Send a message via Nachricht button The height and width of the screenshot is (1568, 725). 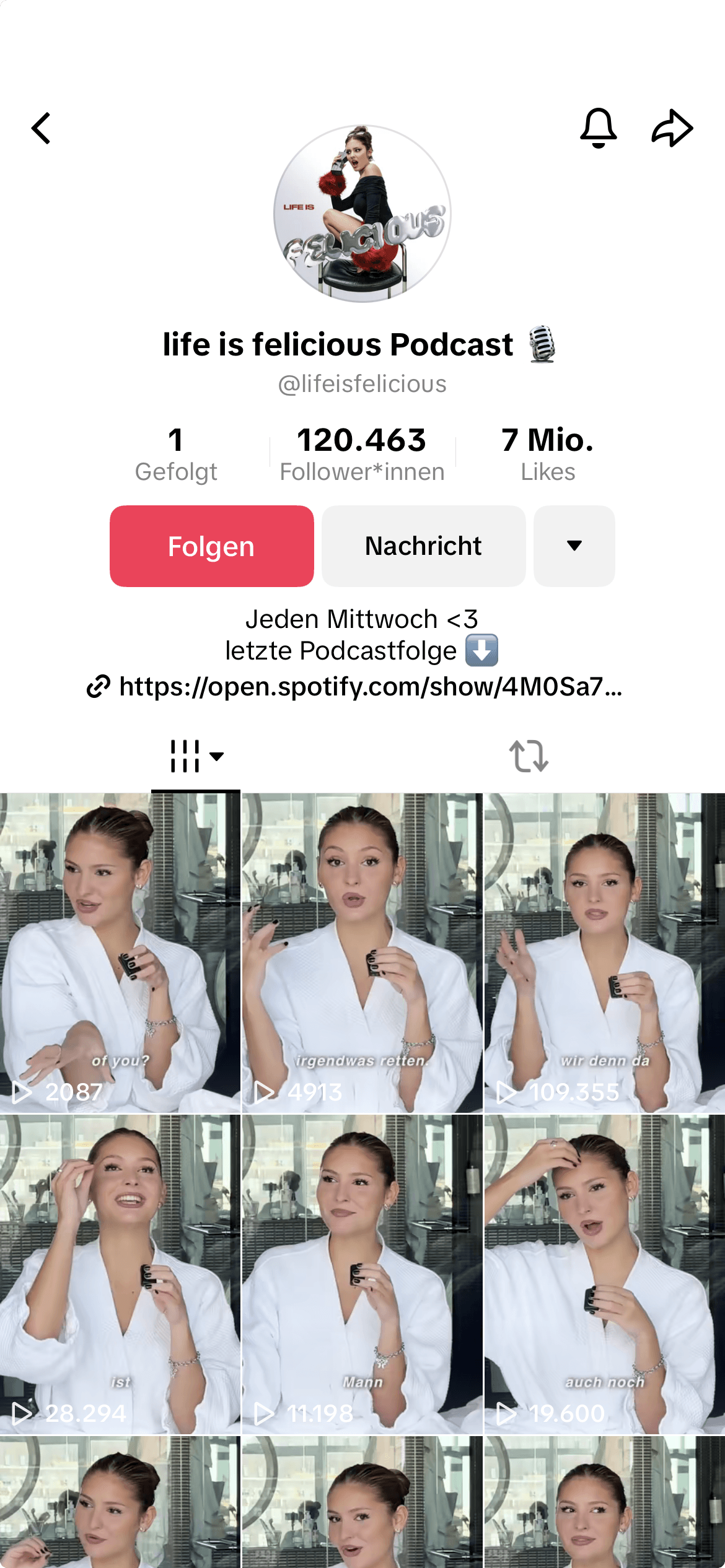point(423,545)
